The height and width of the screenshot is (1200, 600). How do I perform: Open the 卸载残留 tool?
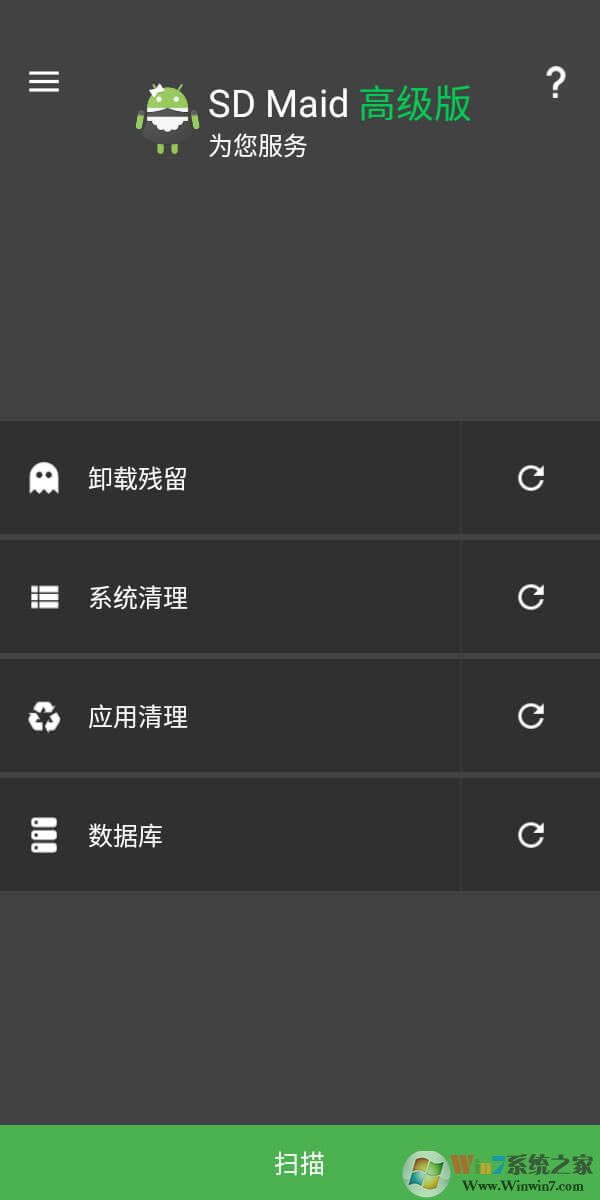pos(230,478)
